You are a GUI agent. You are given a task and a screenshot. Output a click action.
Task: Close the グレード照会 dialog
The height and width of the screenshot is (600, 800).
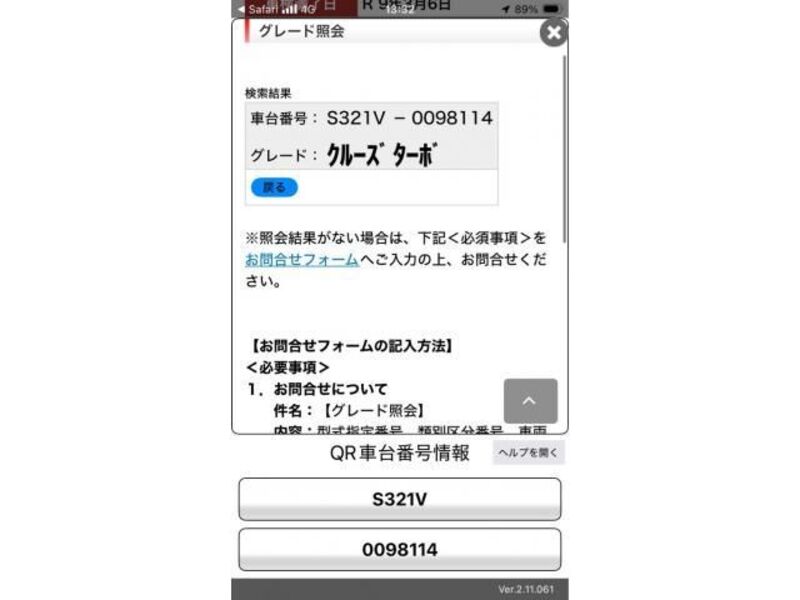click(554, 33)
